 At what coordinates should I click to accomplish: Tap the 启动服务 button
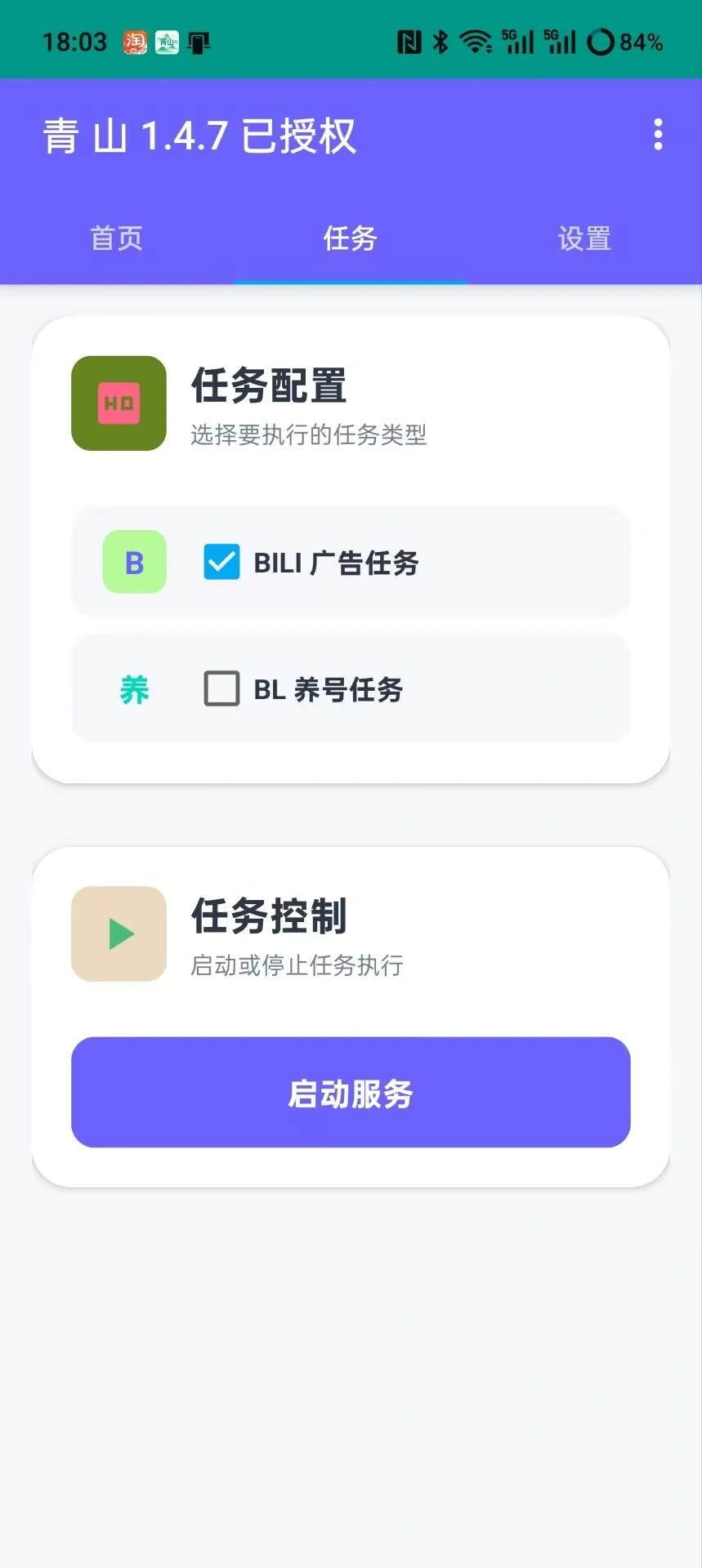click(351, 1092)
